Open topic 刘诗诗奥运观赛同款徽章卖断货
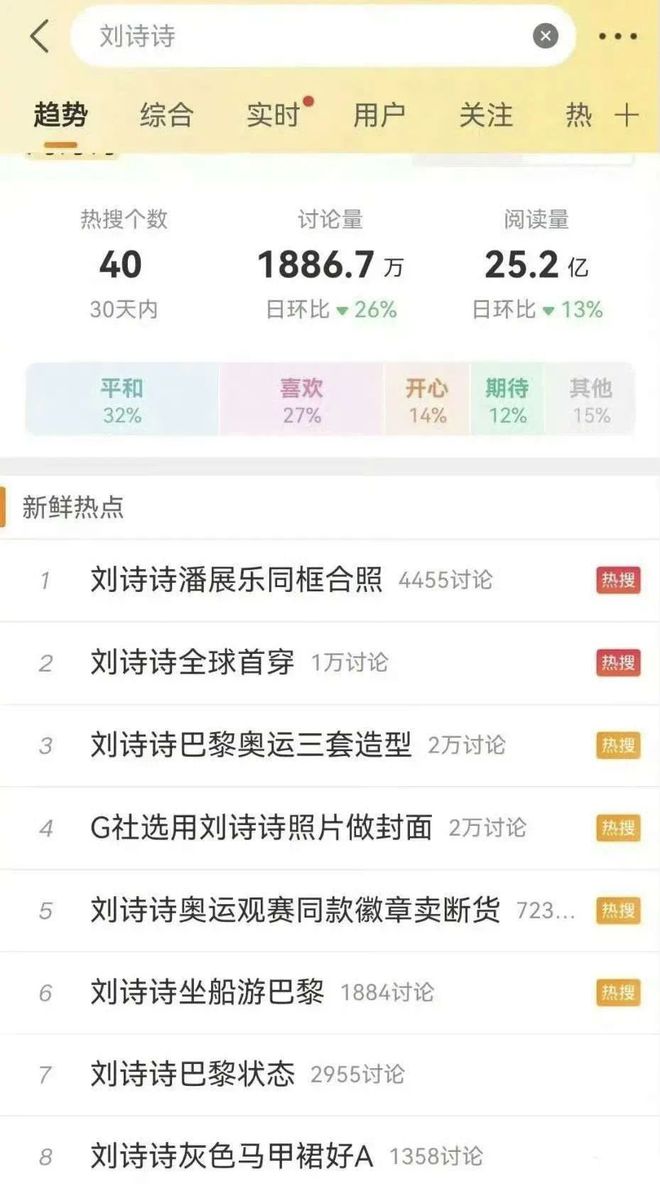Screen dimensions: 660x1184 tap(295, 910)
